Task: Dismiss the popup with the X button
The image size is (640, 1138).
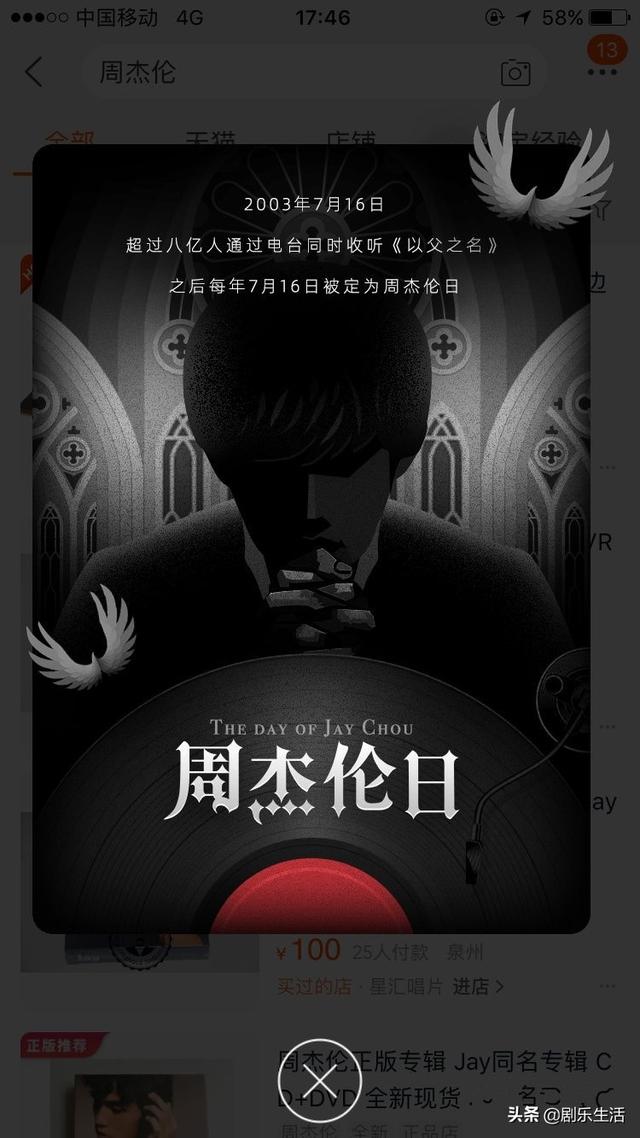Action: point(320,1081)
